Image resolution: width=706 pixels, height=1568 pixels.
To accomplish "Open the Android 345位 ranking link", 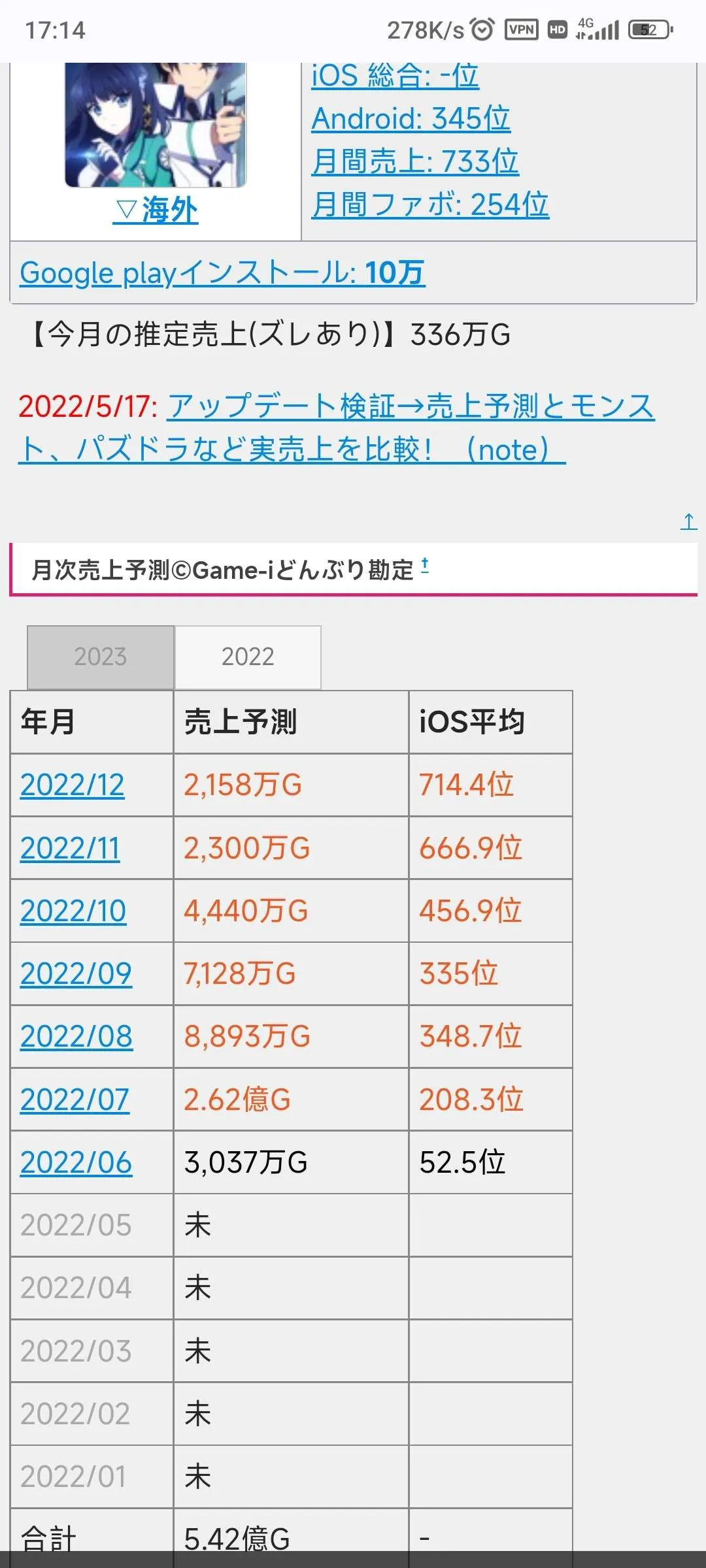I will click(x=411, y=119).
